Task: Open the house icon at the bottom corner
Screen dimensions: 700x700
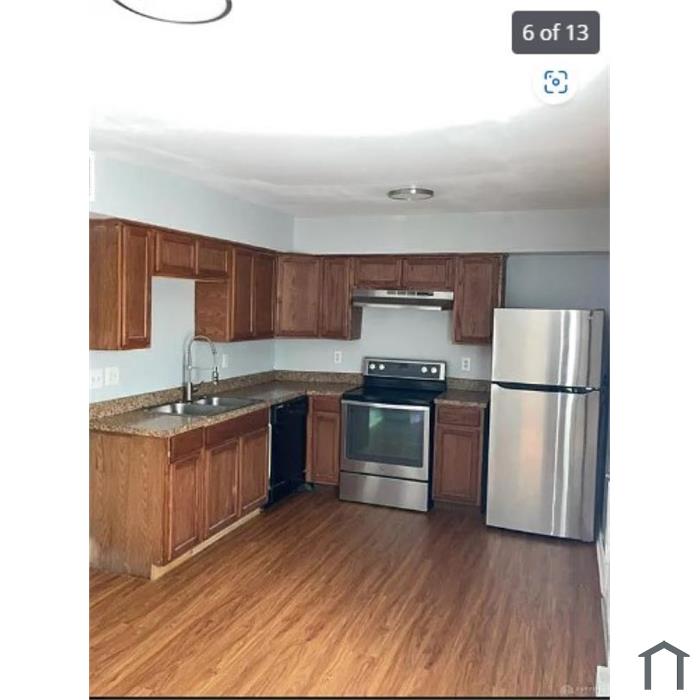Action: click(x=663, y=665)
